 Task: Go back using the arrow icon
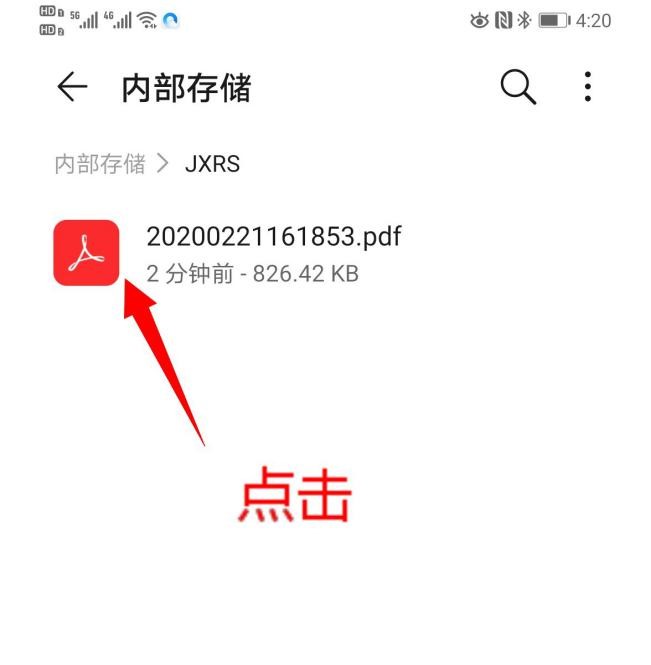(72, 88)
